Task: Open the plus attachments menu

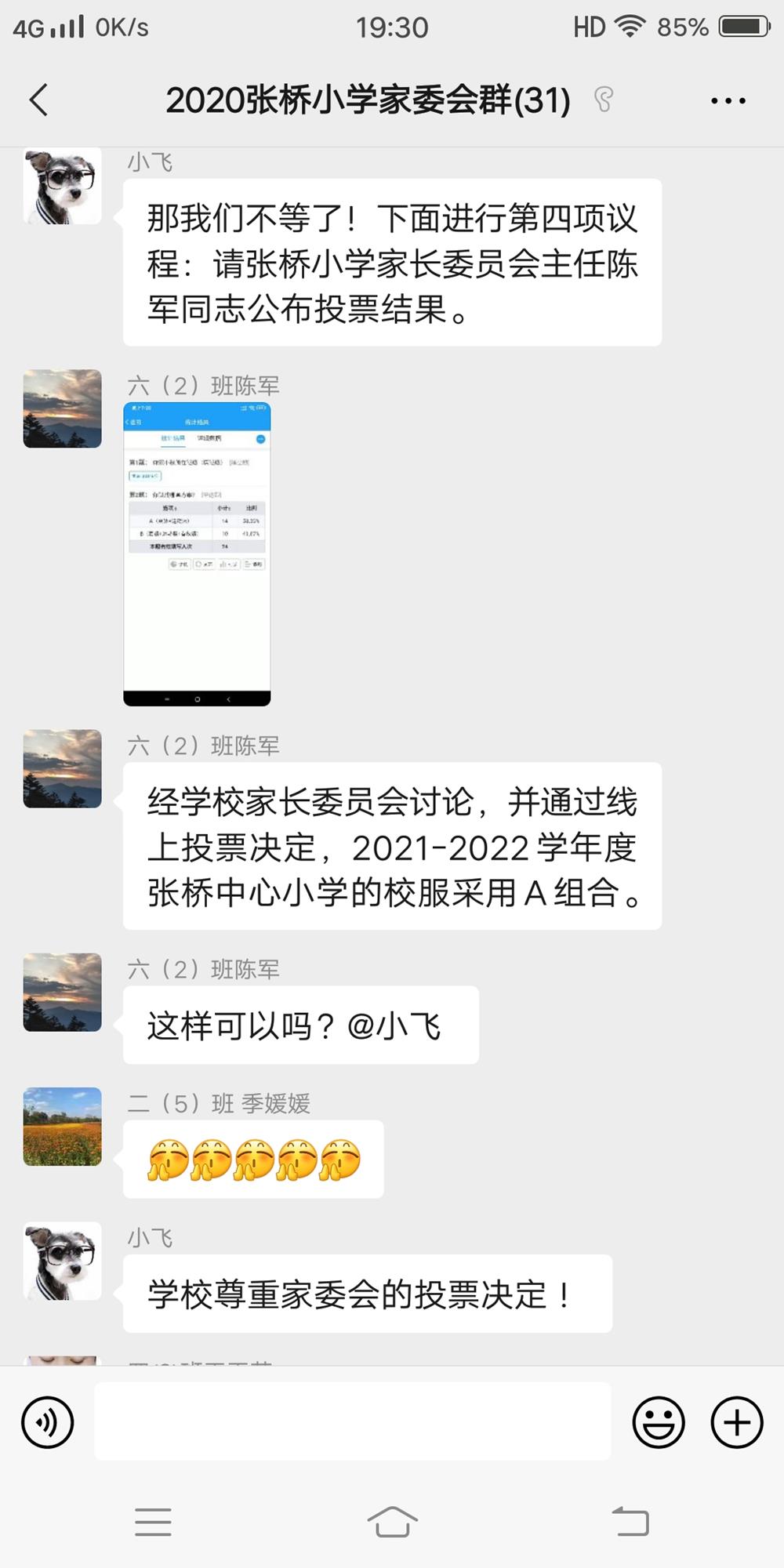Action: tap(736, 1422)
